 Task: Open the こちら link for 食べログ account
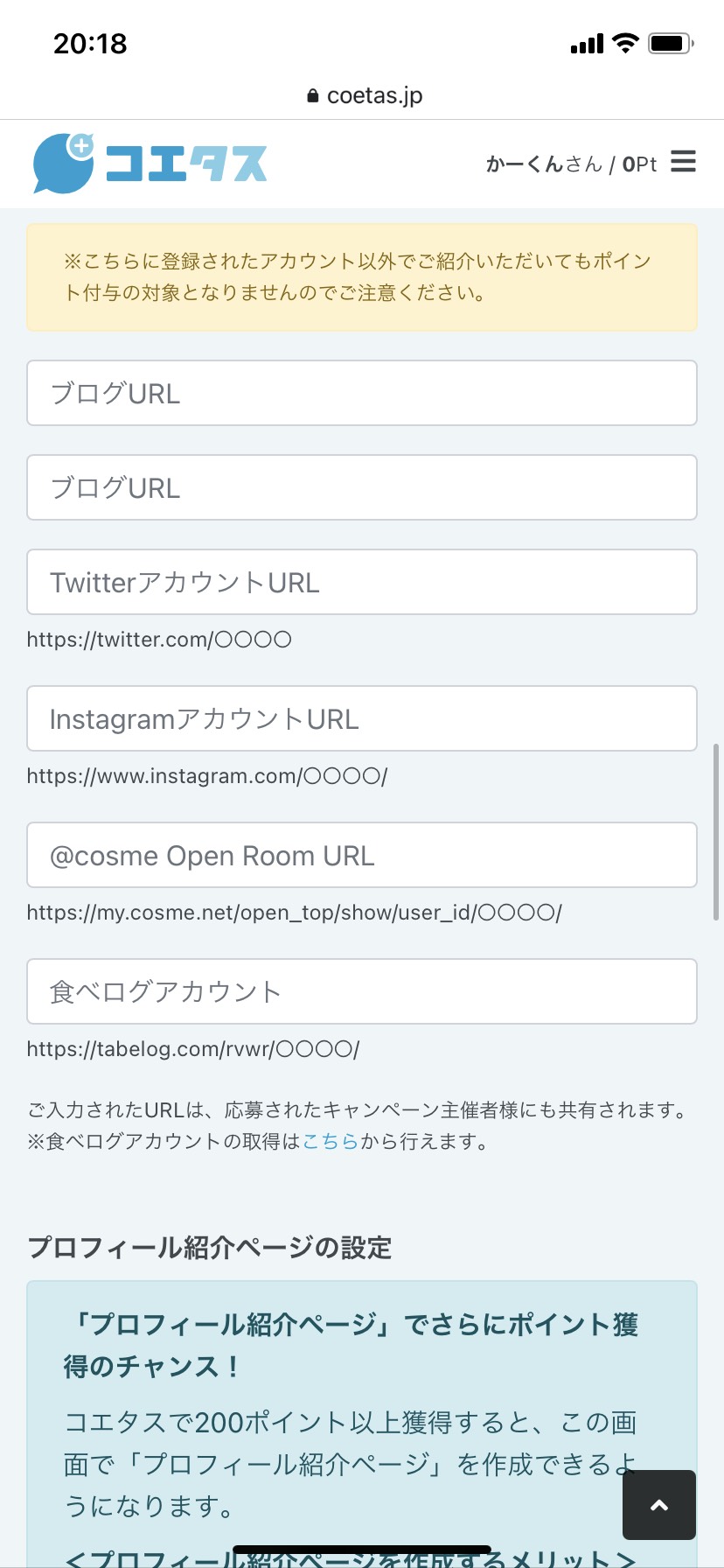click(x=331, y=1141)
